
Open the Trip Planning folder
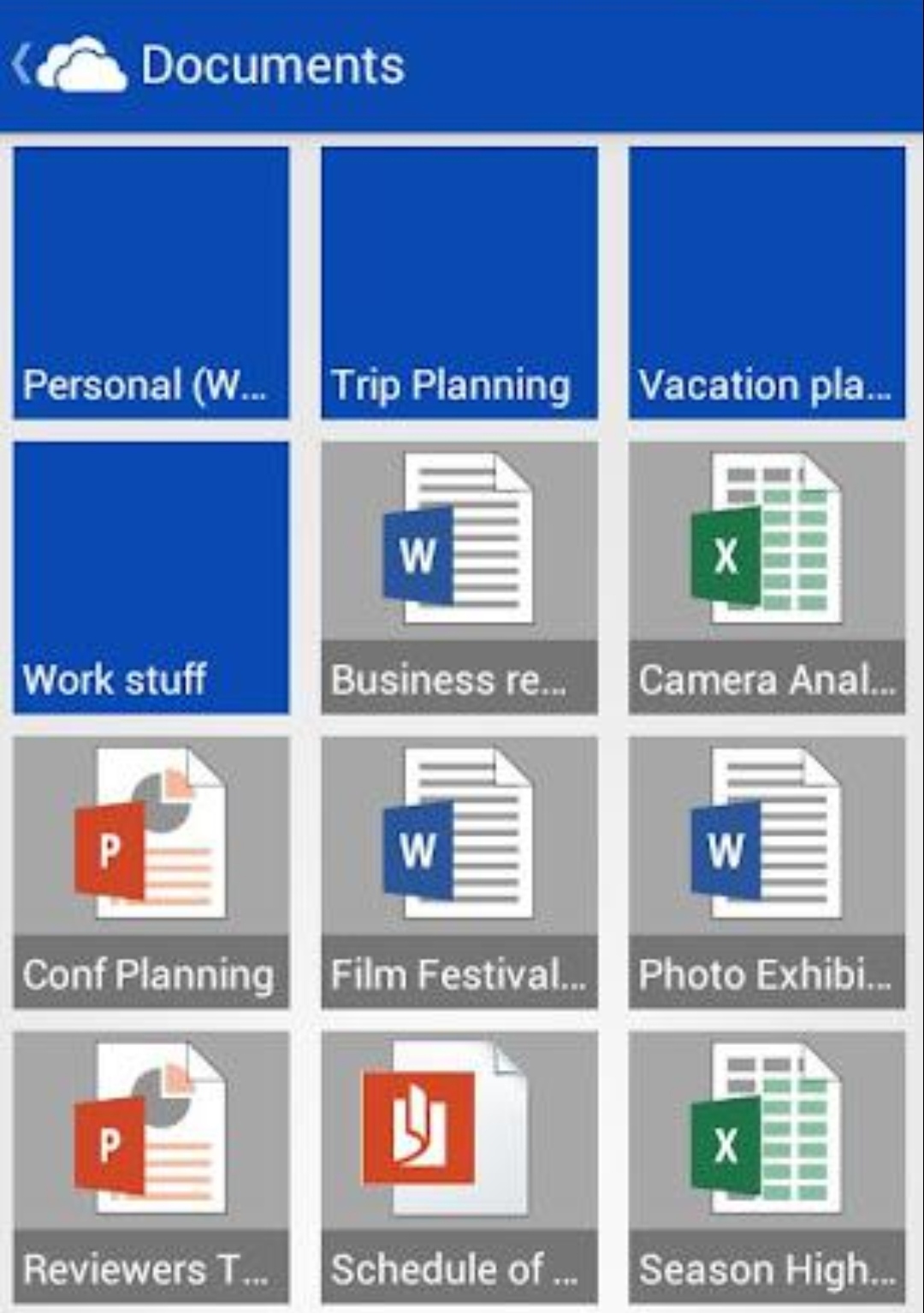click(x=459, y=282)
